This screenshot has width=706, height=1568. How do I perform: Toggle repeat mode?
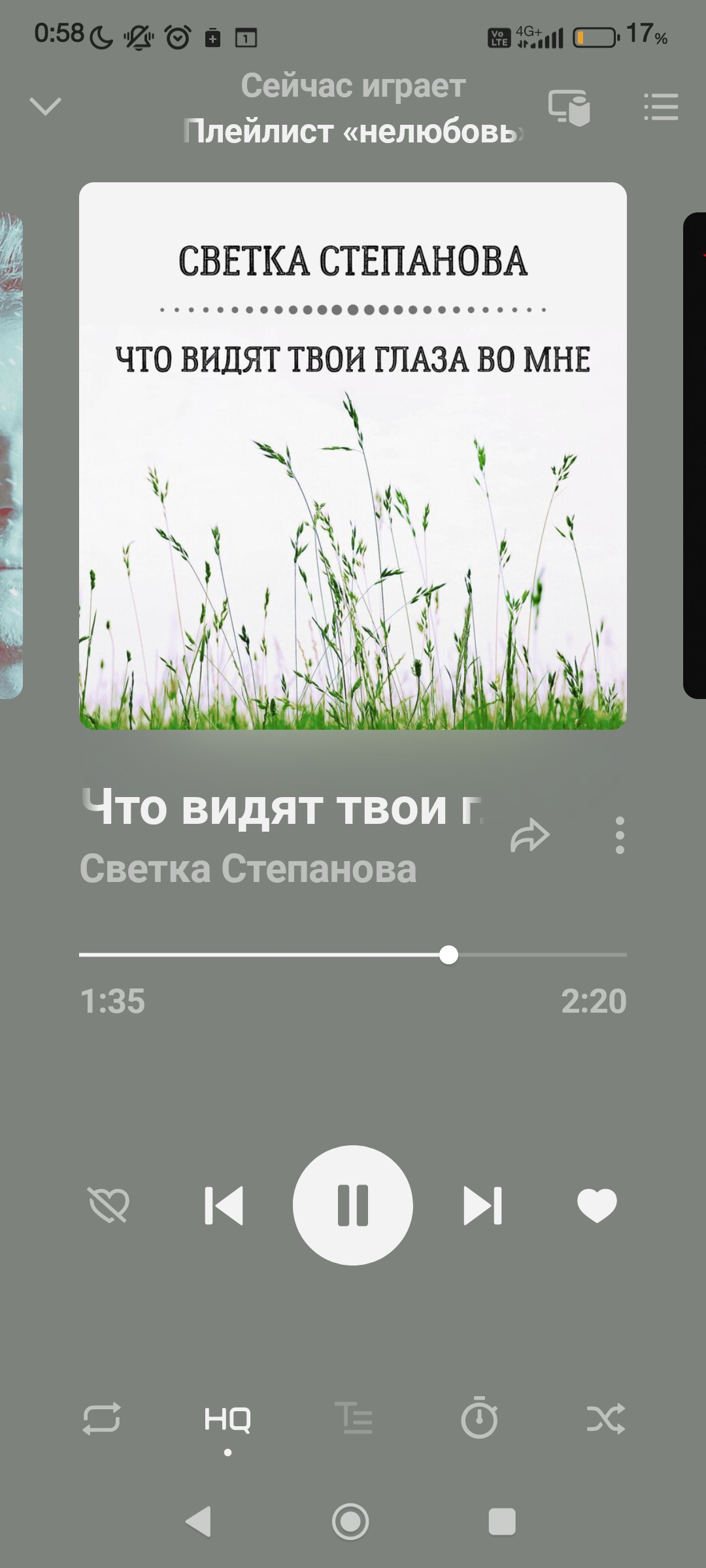pyautogui.click(x=101, y=1418)
